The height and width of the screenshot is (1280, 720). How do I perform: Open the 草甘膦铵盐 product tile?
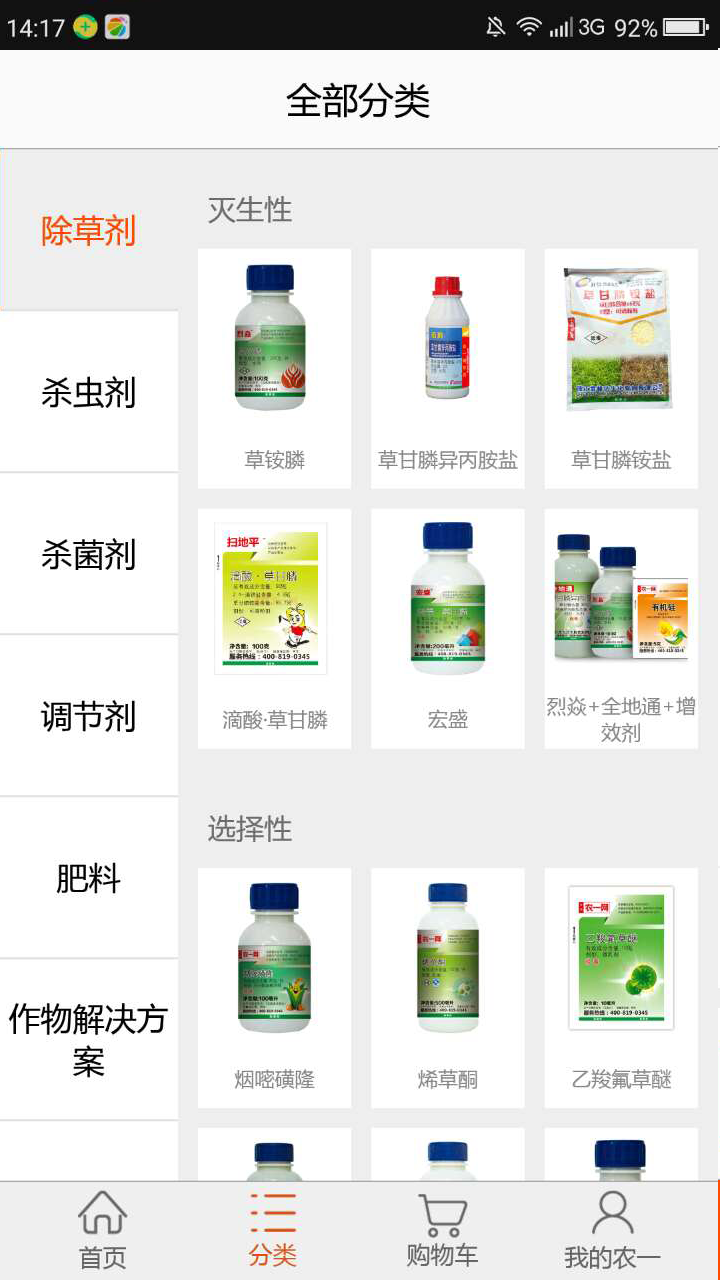[621, 368]
